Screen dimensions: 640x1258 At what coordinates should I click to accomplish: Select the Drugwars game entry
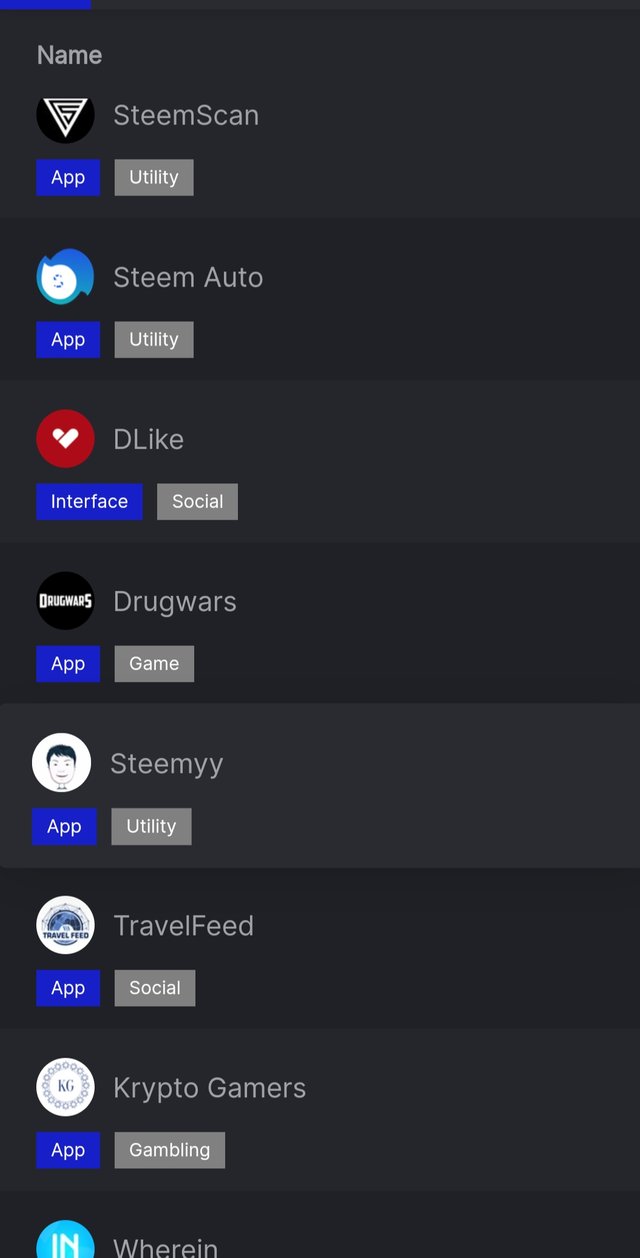[175, 602]
